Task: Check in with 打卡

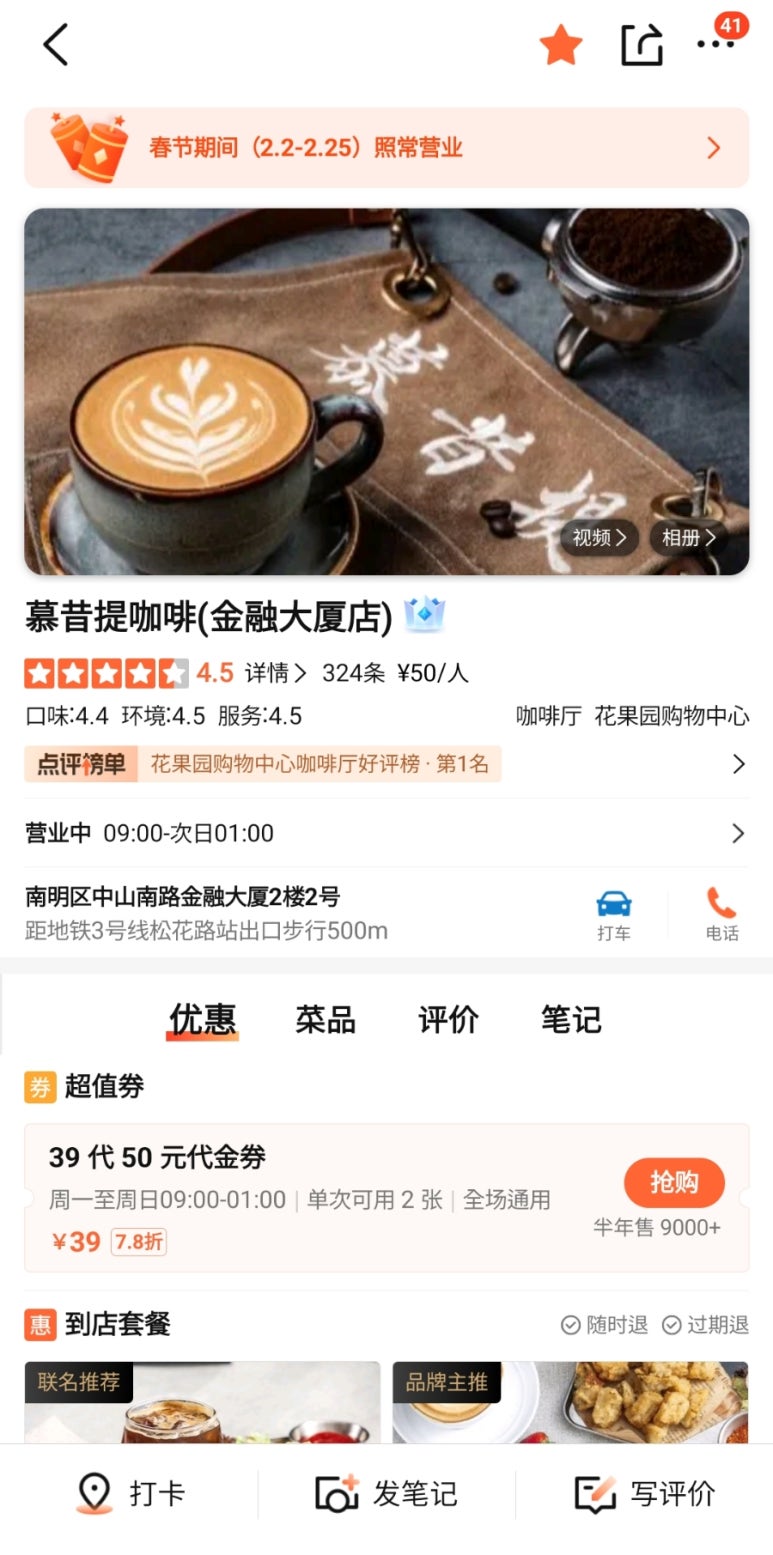Action: (130, 1494)
